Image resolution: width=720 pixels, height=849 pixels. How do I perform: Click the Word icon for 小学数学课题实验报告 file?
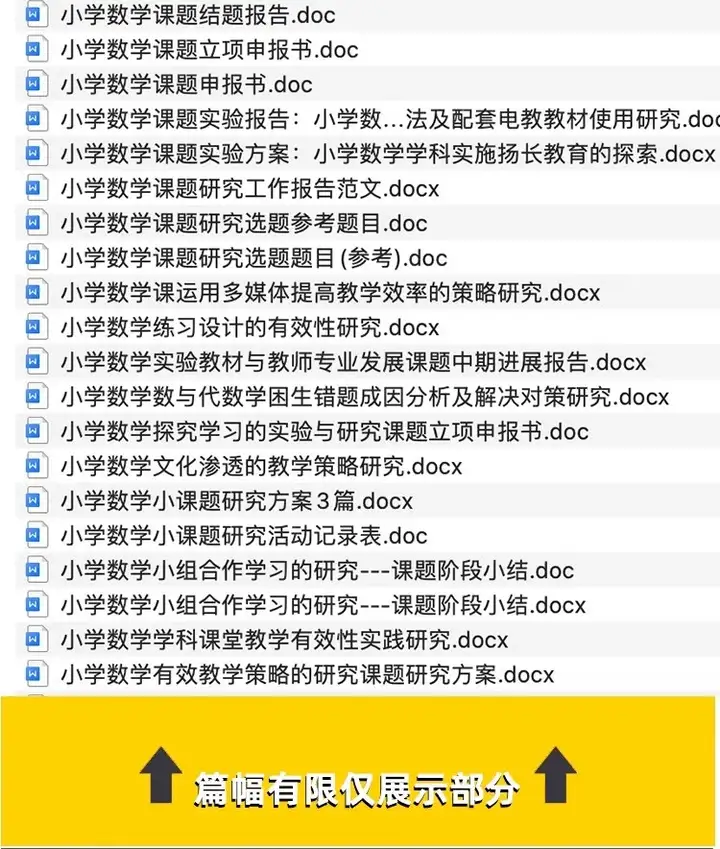(x=36, y=119)
